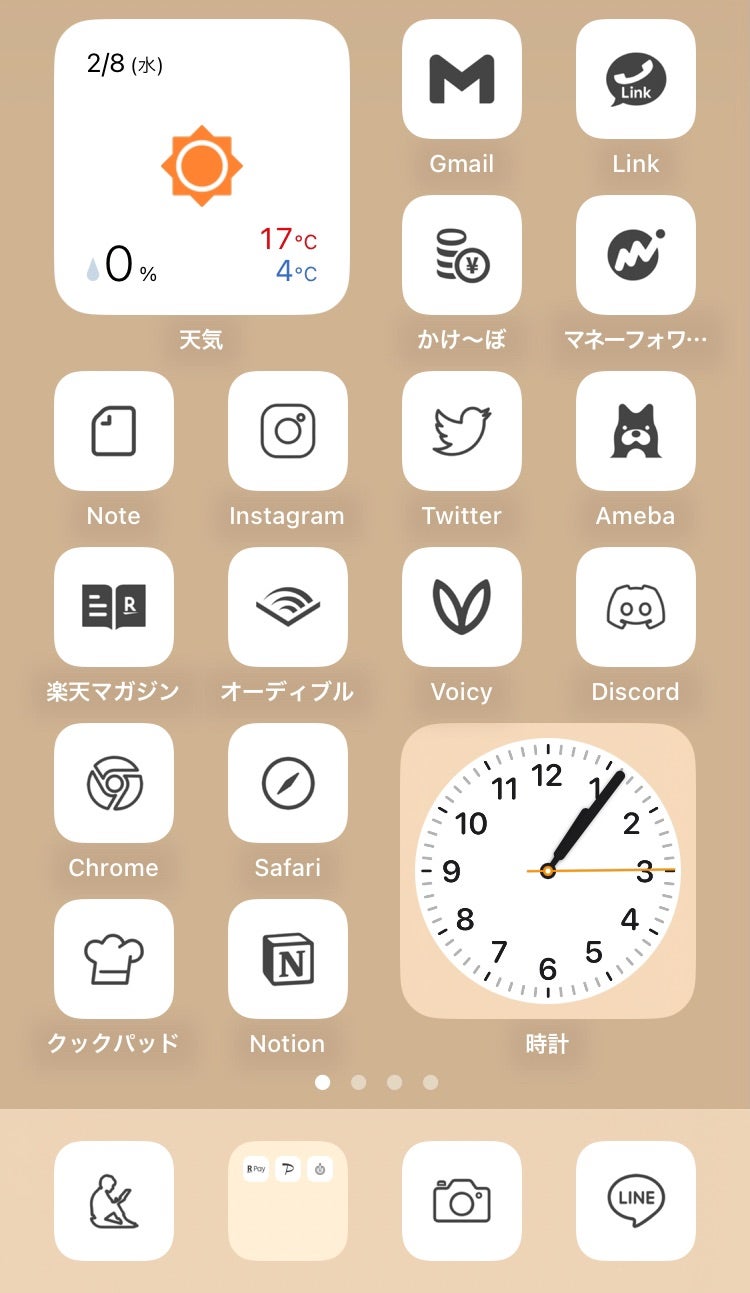Open the Gmail app
The width and height of the screenshot is (750, 1293).
[x=461, y=79]
